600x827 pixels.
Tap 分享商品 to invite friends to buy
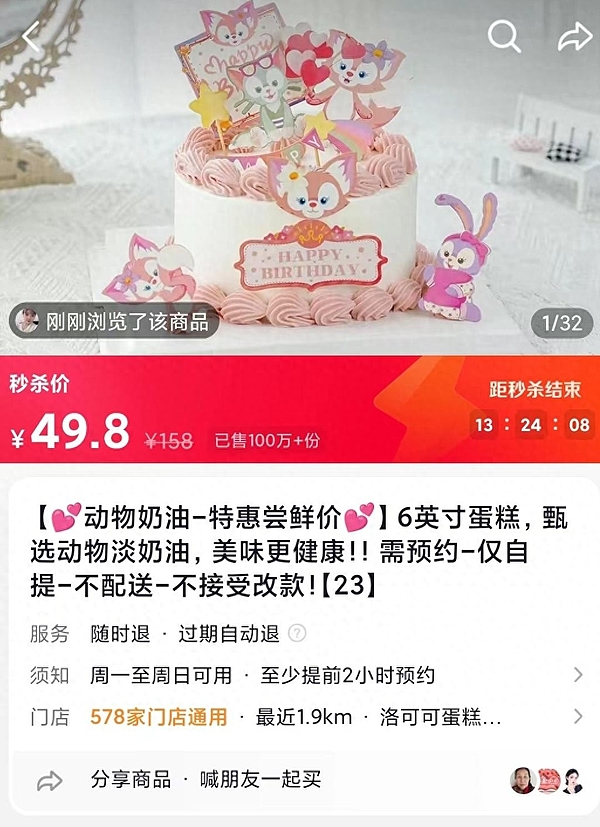point(130,780)
